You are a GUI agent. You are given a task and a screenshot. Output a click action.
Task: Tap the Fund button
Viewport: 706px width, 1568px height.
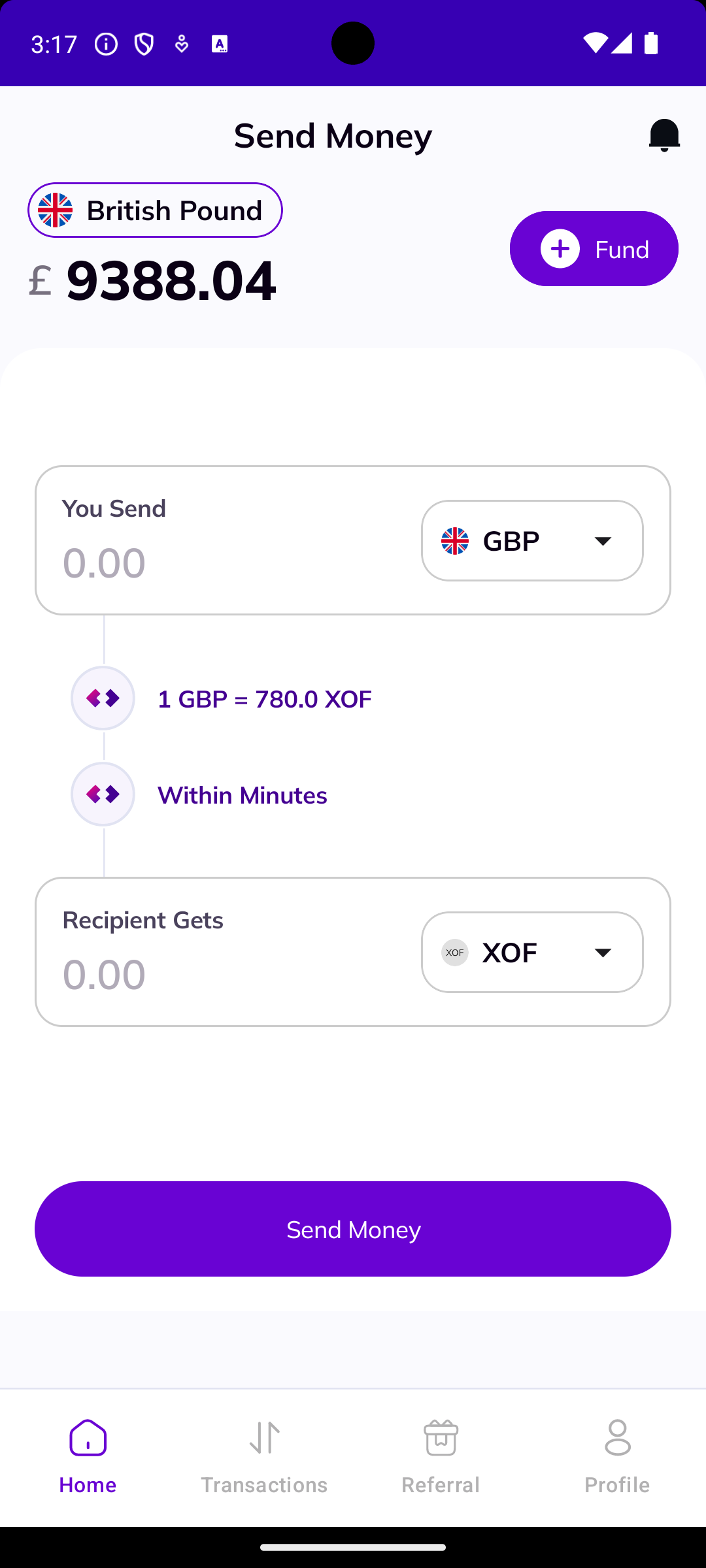pyautogui.click(x=594, y=248)
